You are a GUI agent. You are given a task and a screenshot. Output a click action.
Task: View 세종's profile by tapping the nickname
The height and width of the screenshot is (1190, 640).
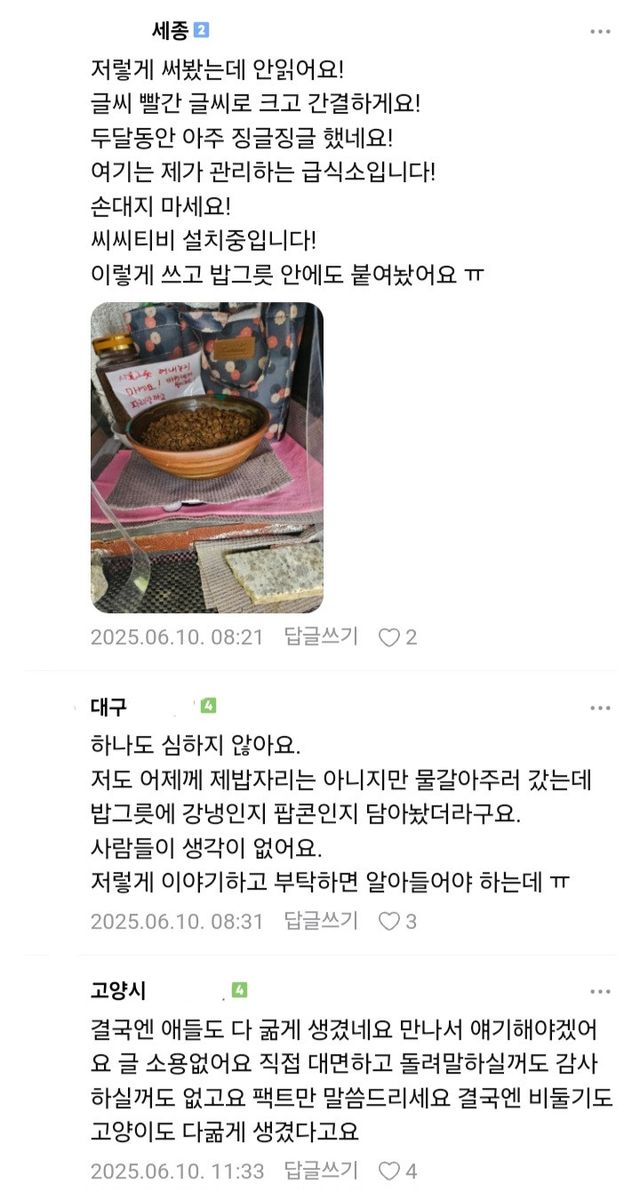[x=171, y=31]
